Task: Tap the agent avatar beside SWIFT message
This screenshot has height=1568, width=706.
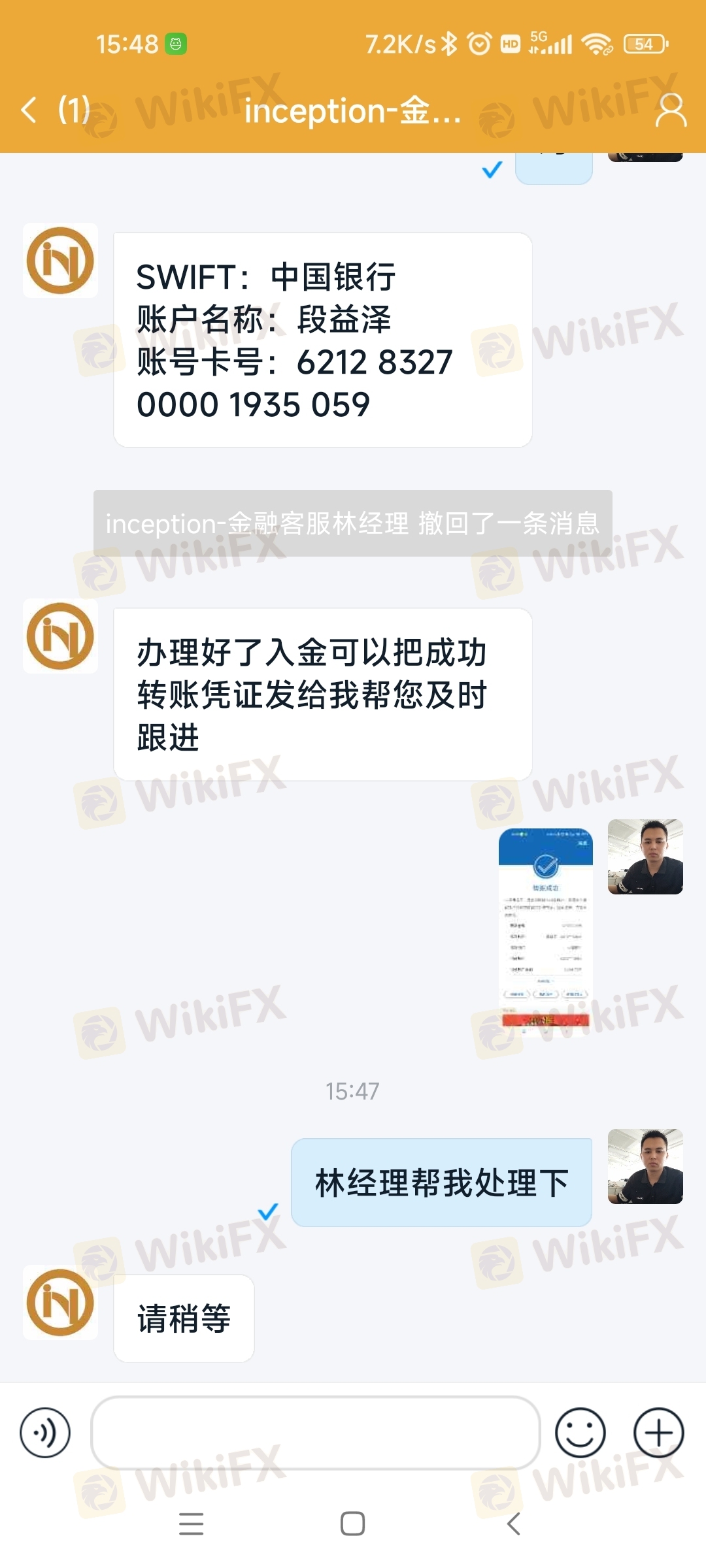Action: click(x=60, y=260)
